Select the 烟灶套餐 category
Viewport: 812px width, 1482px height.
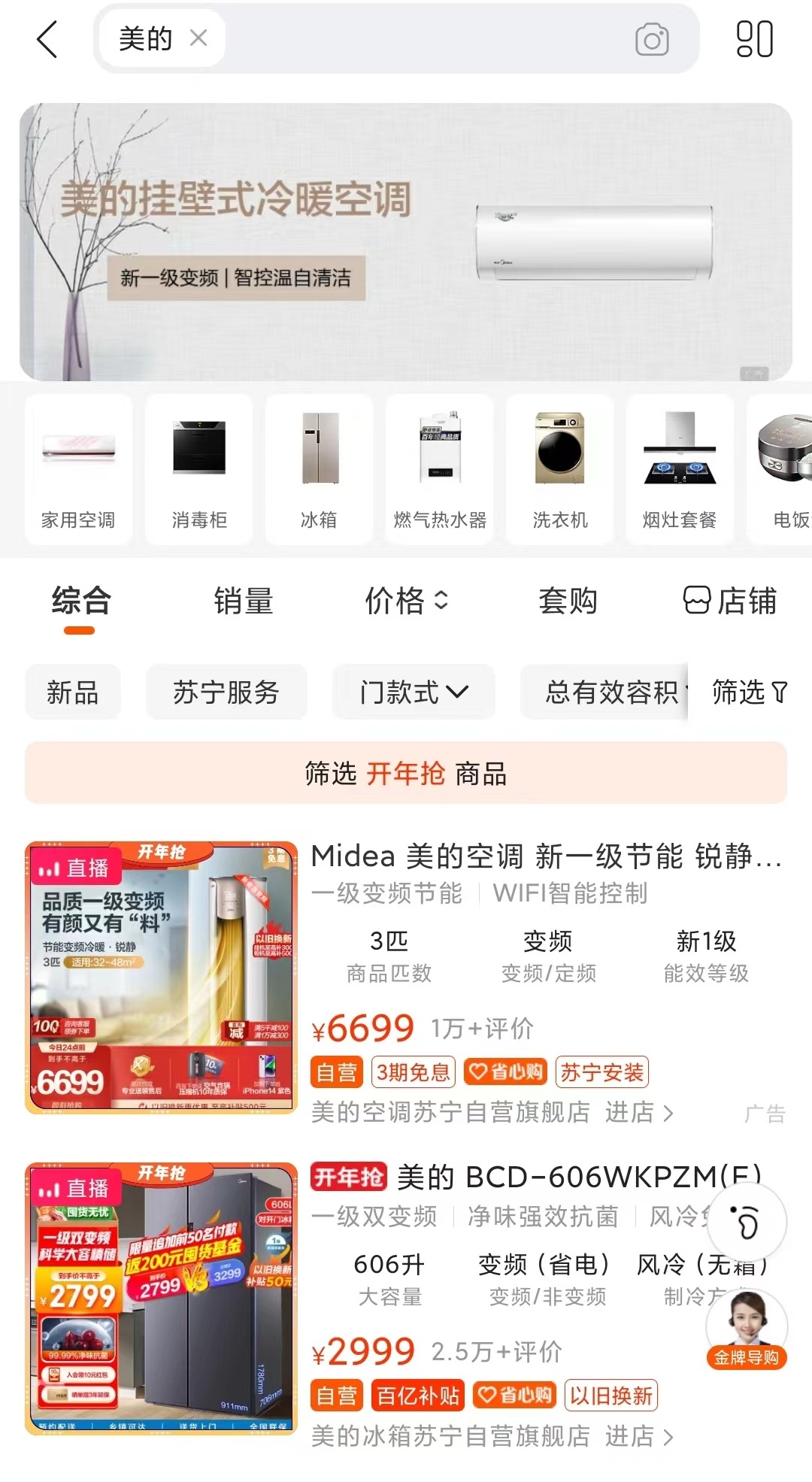coord(679,468)
